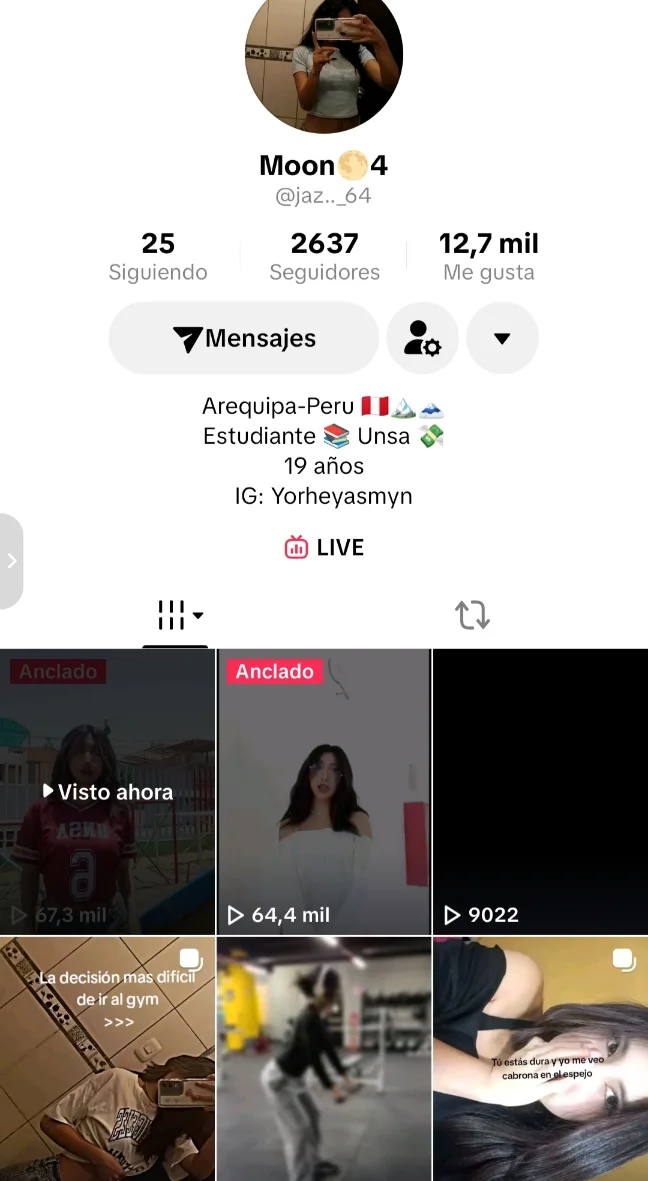Play the pinned video with 64,4 mil views

(324, 792)
